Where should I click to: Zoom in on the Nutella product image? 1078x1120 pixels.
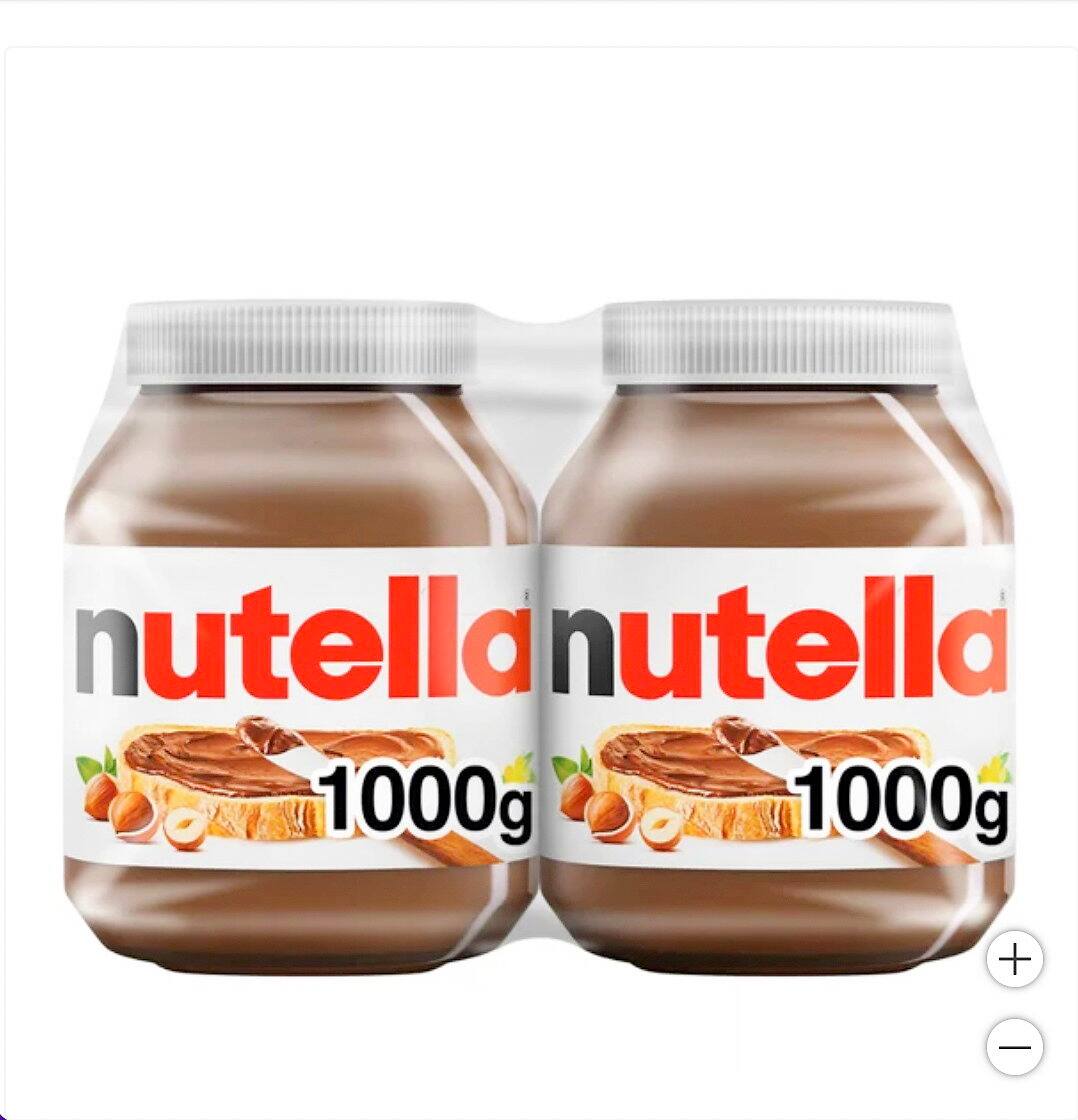pyautogui.click(x=1014, y=960)
